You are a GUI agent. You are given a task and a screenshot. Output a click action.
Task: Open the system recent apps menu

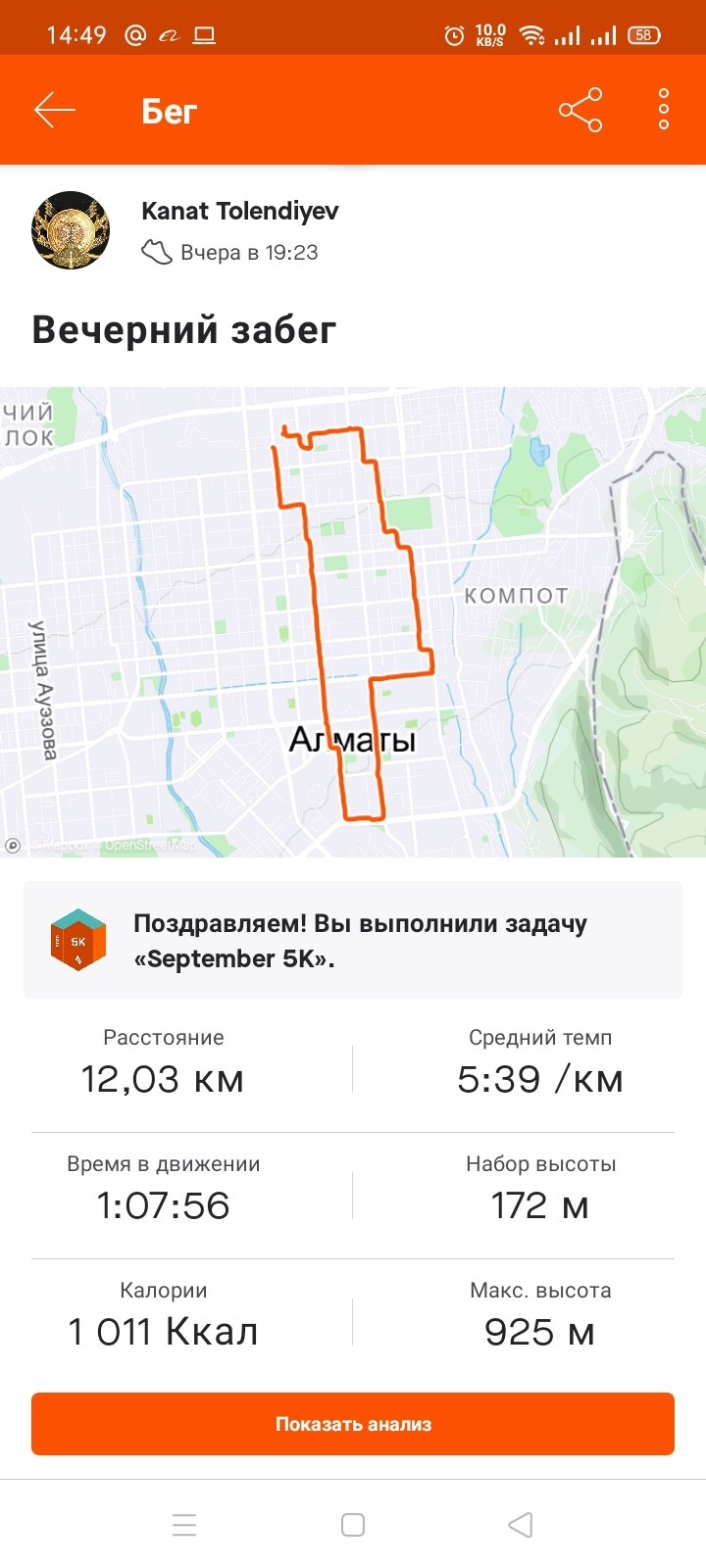(x=184, y=1525)
